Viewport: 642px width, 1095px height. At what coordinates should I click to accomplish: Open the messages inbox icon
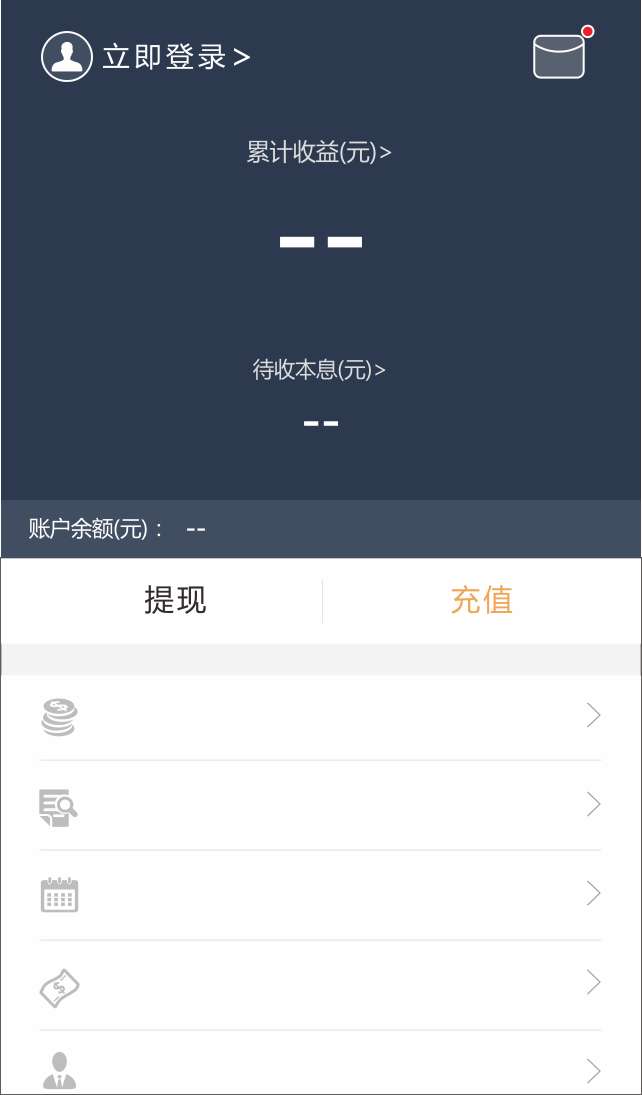(x=558, y=57)
